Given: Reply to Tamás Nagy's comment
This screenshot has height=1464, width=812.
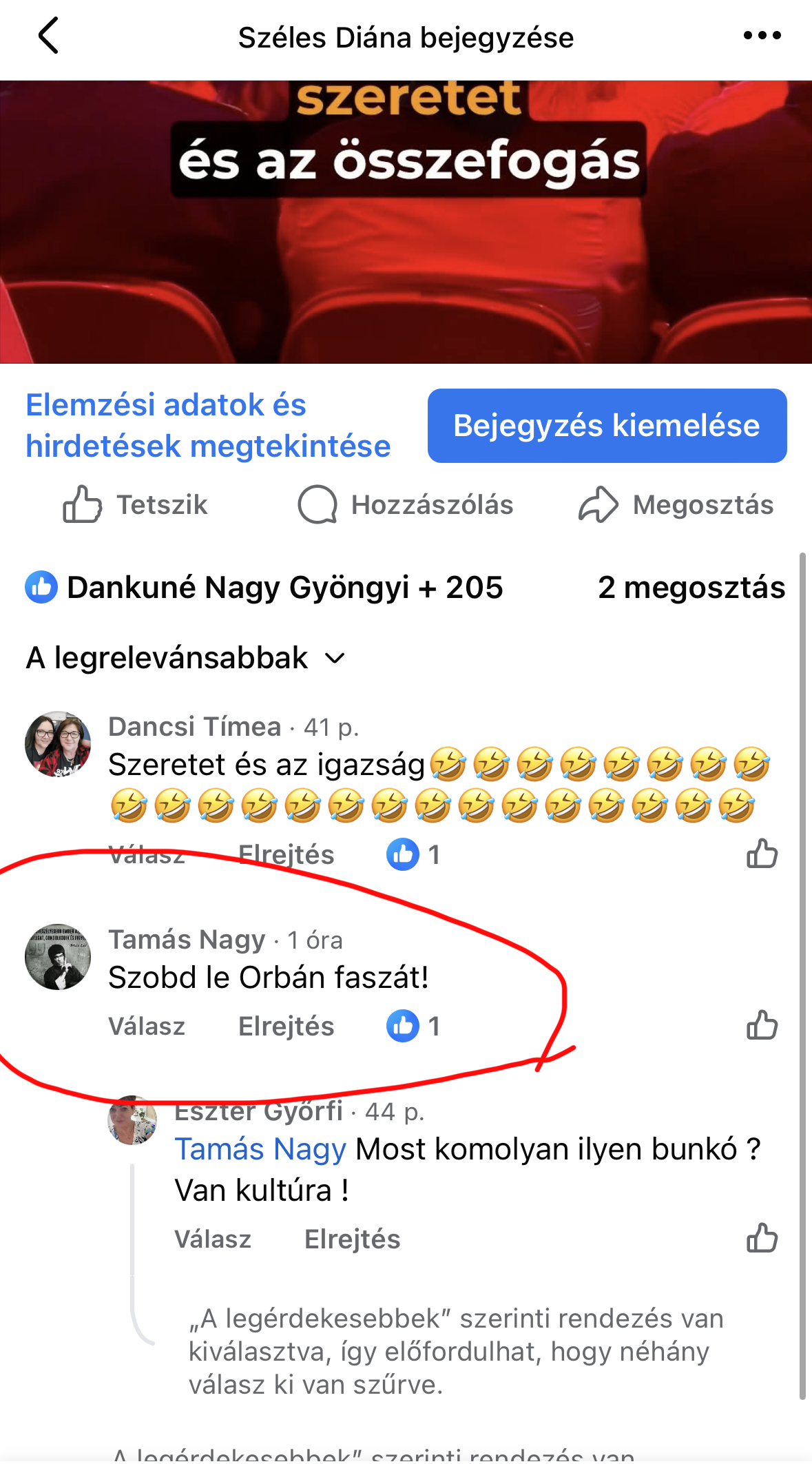Looking at the screenshot, I should [147, 1026].
